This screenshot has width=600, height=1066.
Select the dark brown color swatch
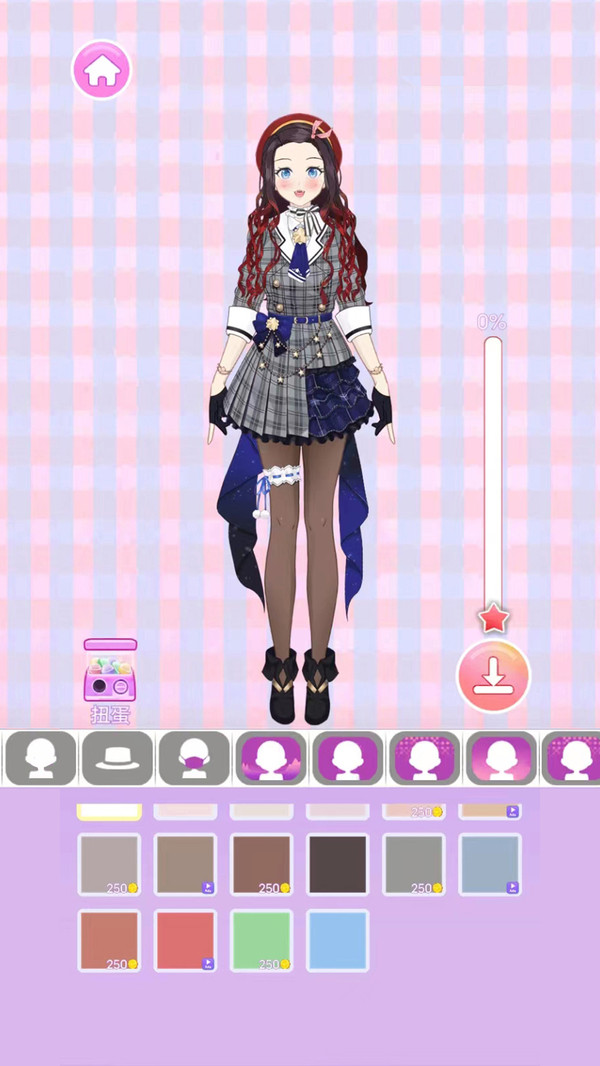tap(339, 864)
